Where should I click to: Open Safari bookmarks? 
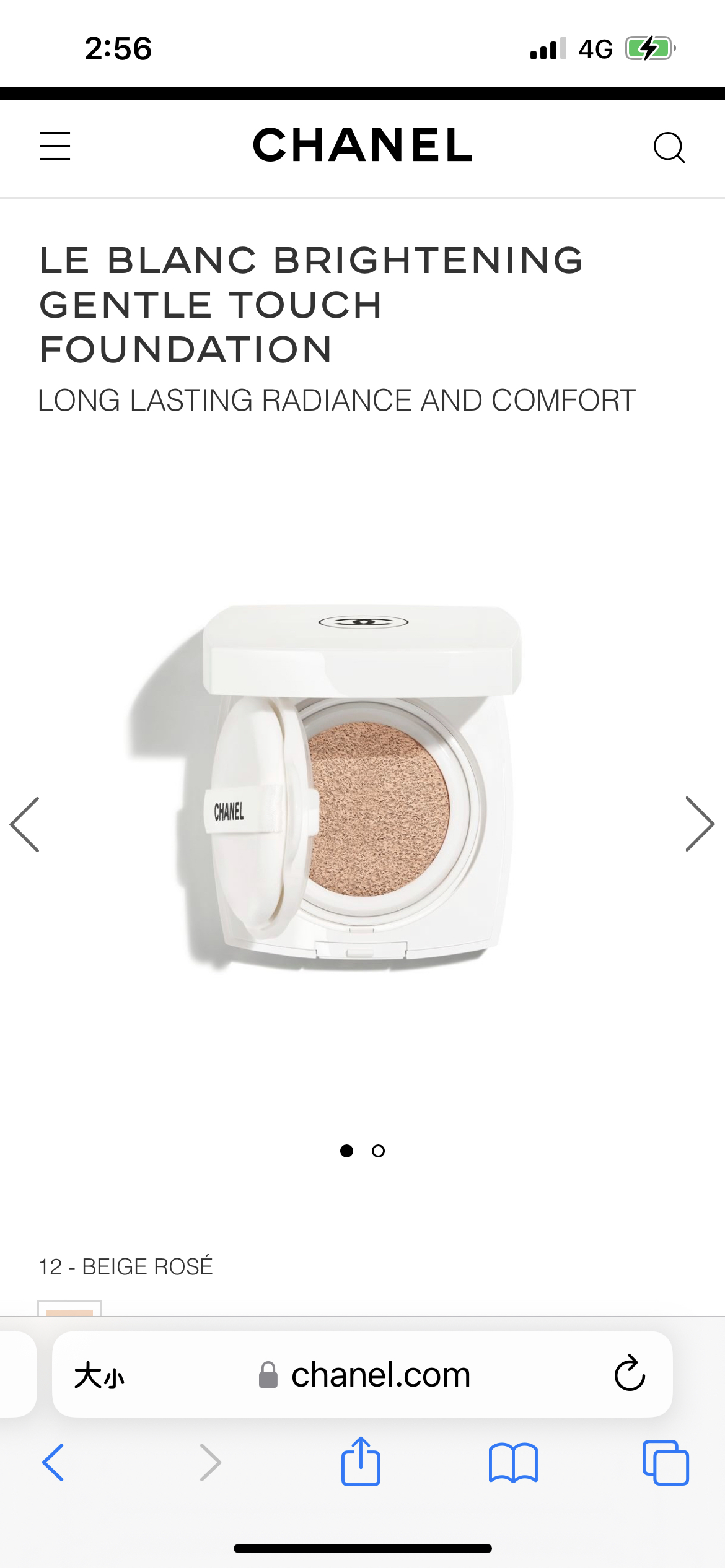(513, 1463)
